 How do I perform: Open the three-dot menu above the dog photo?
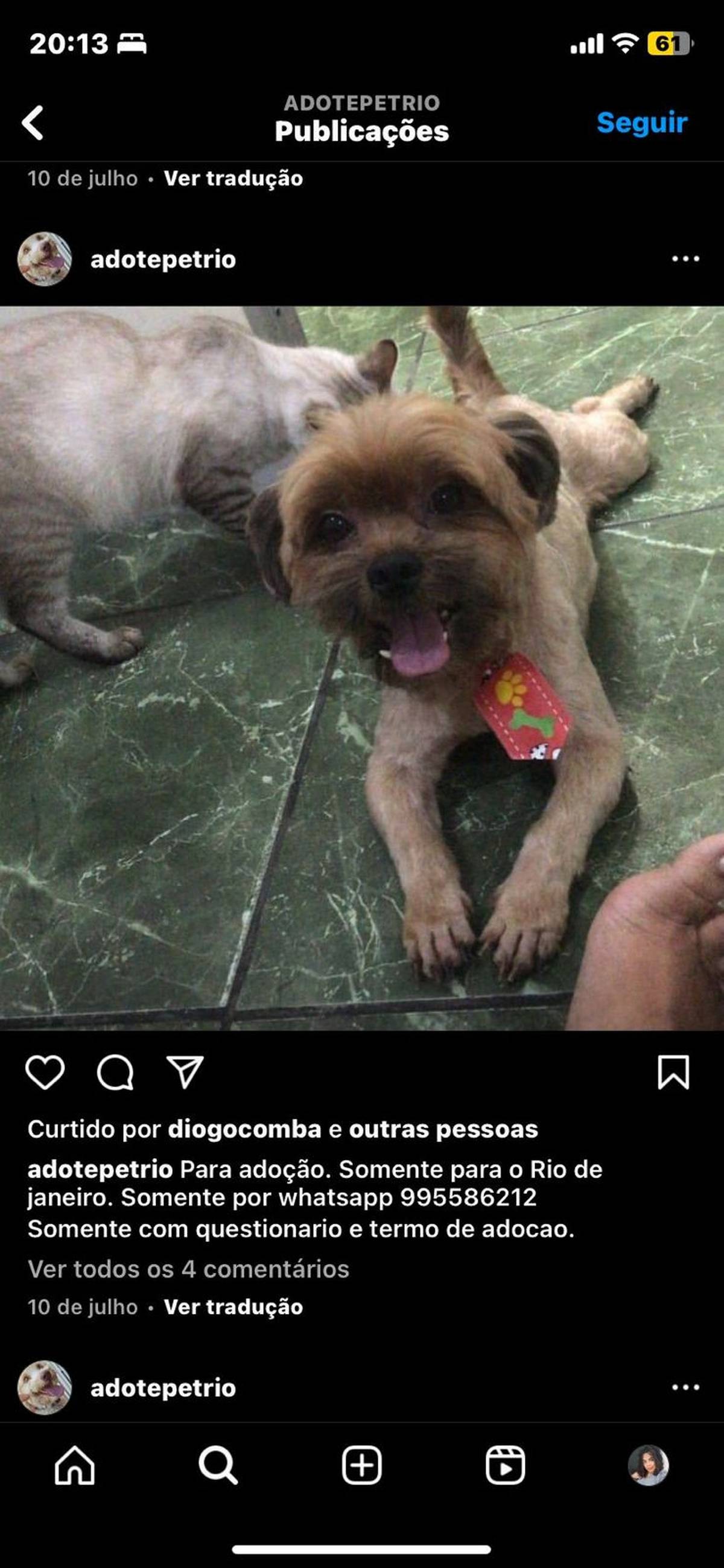tap(685, 260)
